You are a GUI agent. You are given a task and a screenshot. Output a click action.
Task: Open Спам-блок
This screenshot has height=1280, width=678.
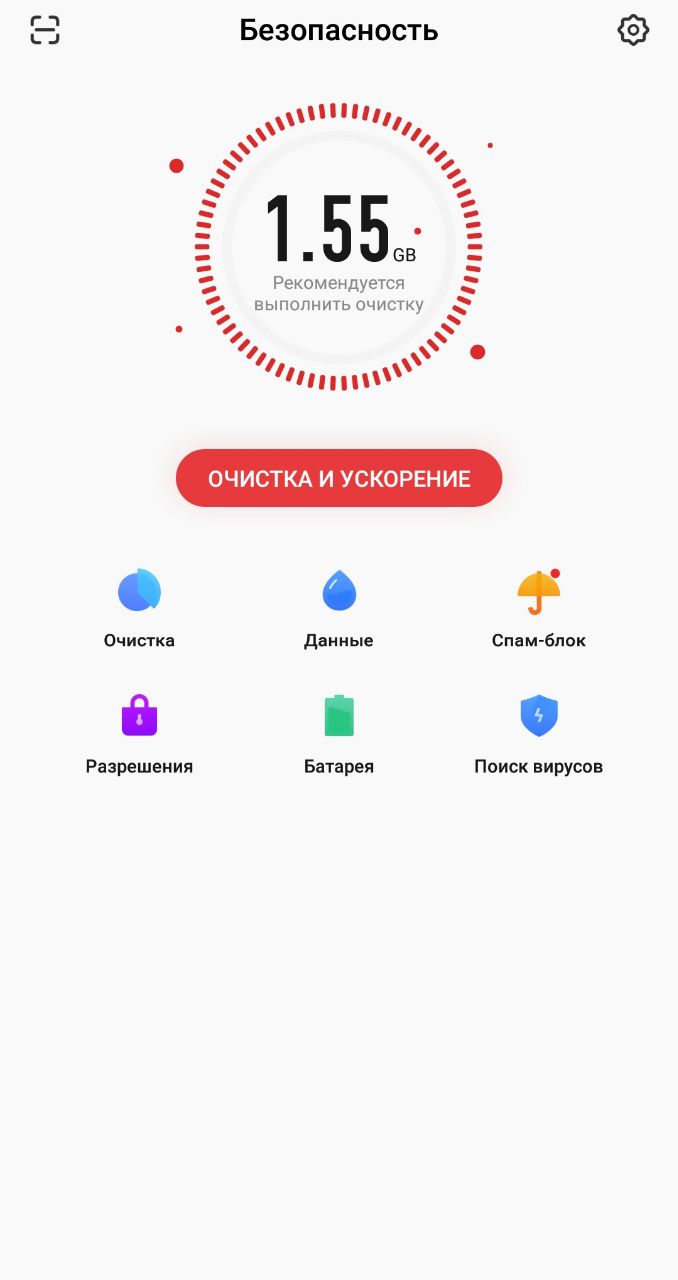539,609
